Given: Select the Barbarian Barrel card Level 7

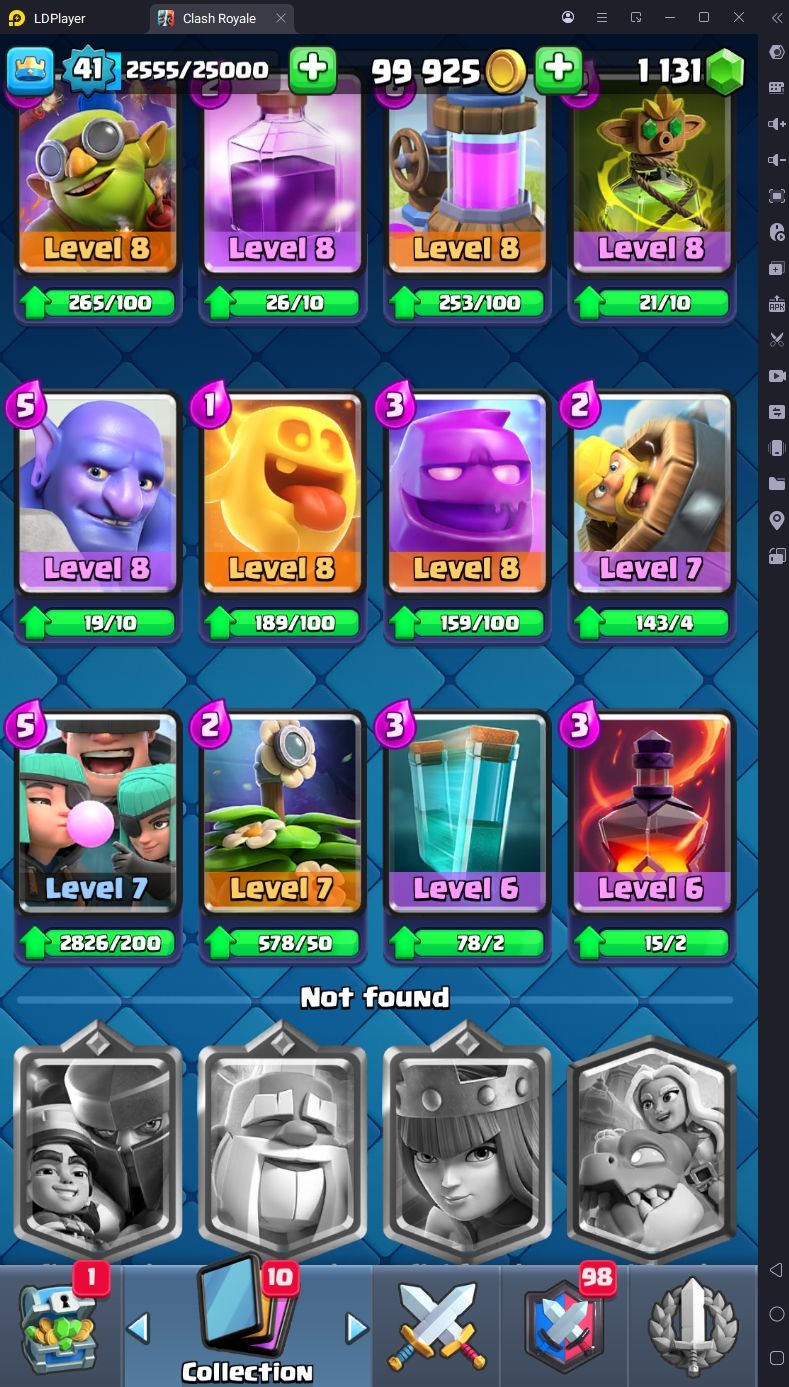Looking at the screenshot, I should point(651,497).
